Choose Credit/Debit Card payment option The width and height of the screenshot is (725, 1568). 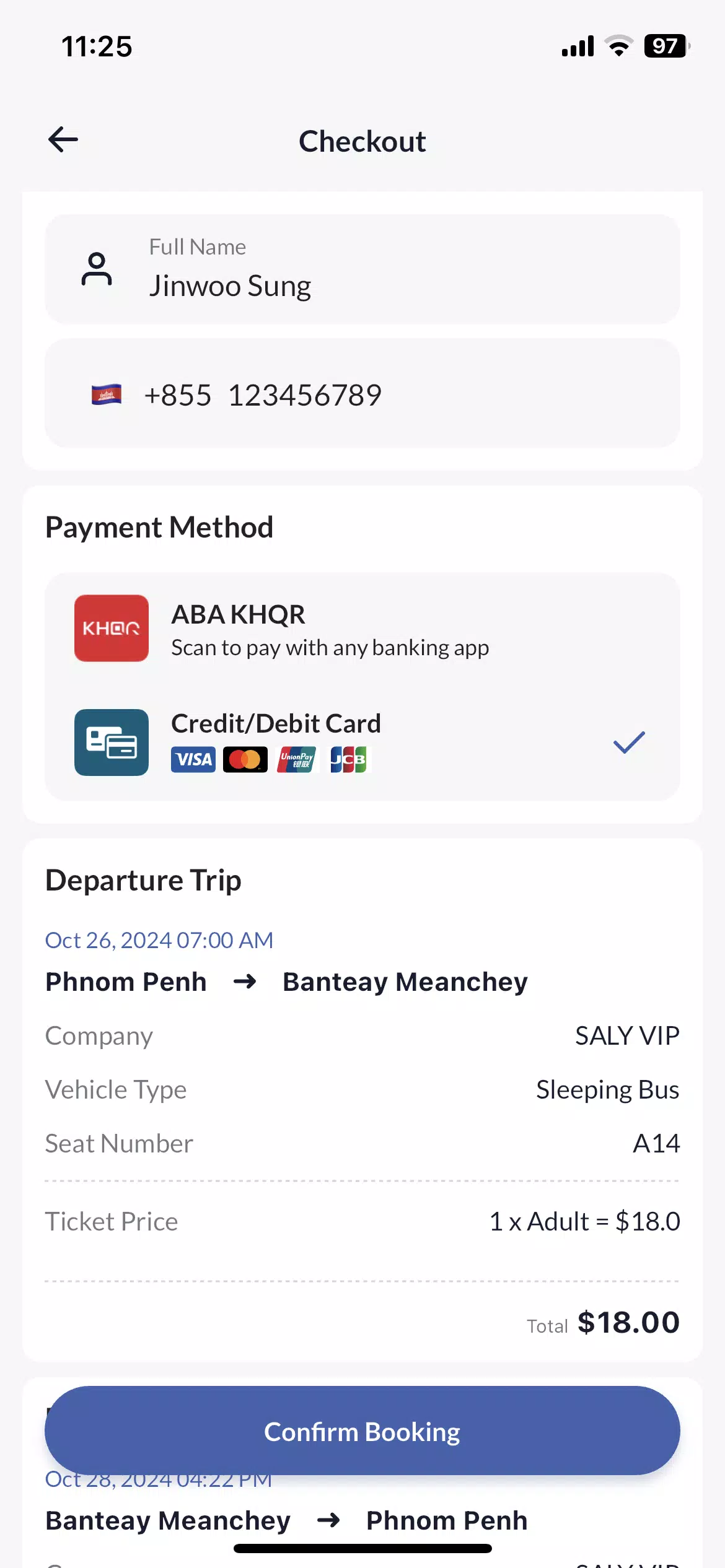[362, 743]
